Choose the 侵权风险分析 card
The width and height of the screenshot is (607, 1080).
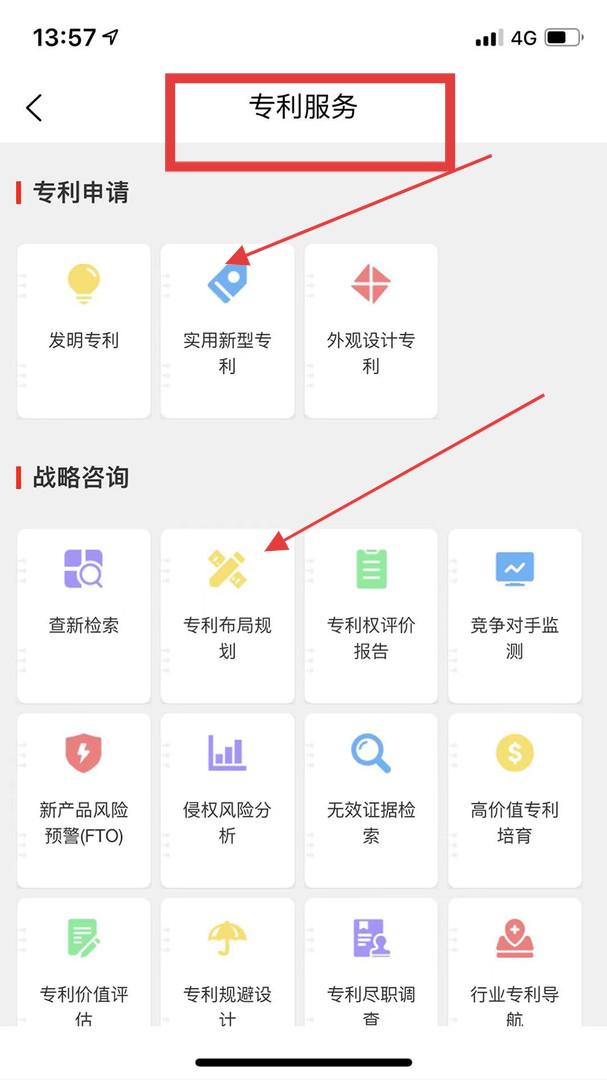pos(228,800)
